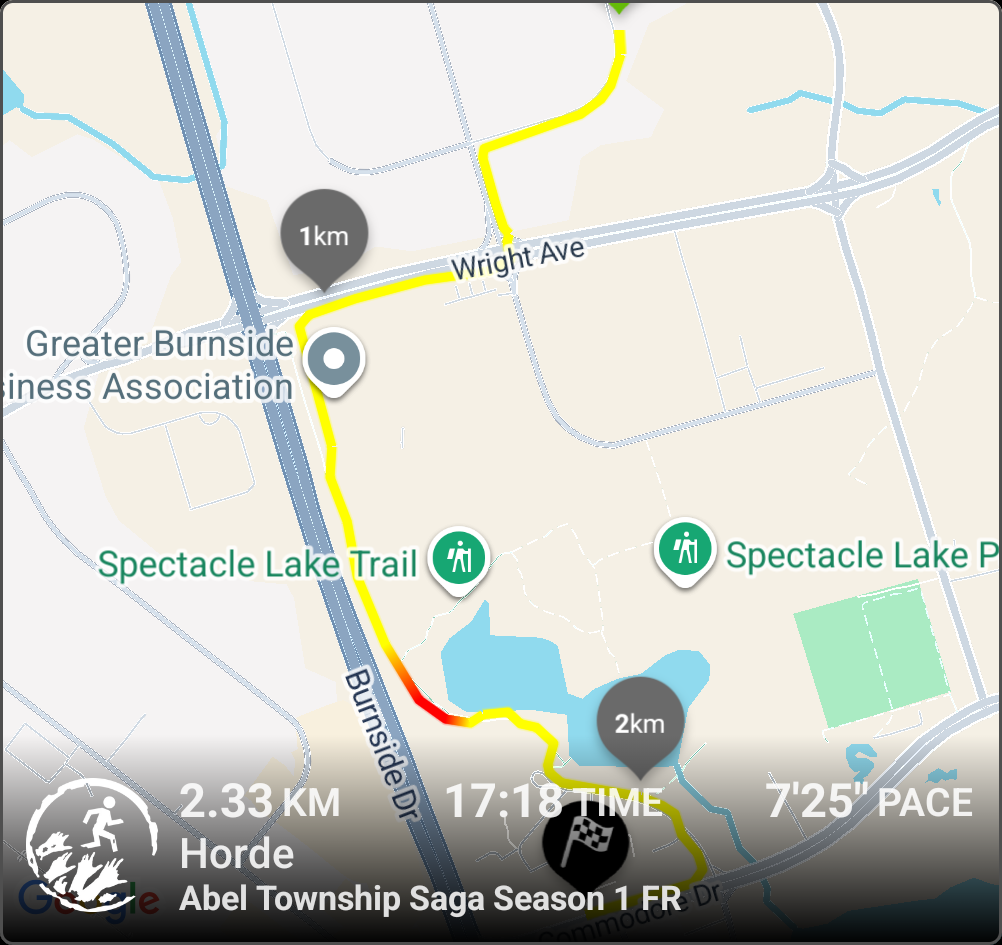The width and height of the screenshot is (1002, 945).
Task: Tap the 2km distance marker
Action: [640, 722]
